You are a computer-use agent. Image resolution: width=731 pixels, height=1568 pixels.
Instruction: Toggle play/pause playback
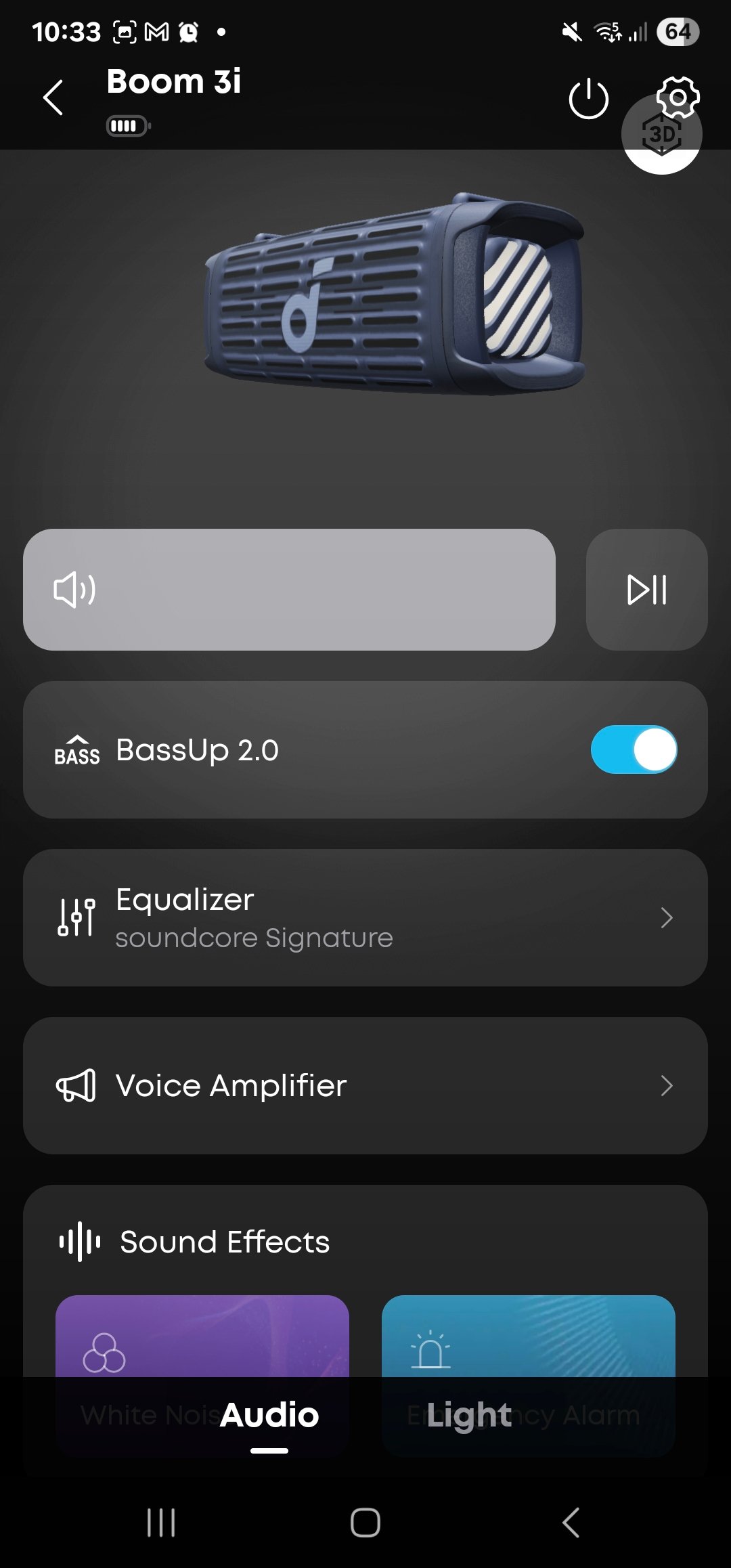pyautogui.click(x=647, y=590)
